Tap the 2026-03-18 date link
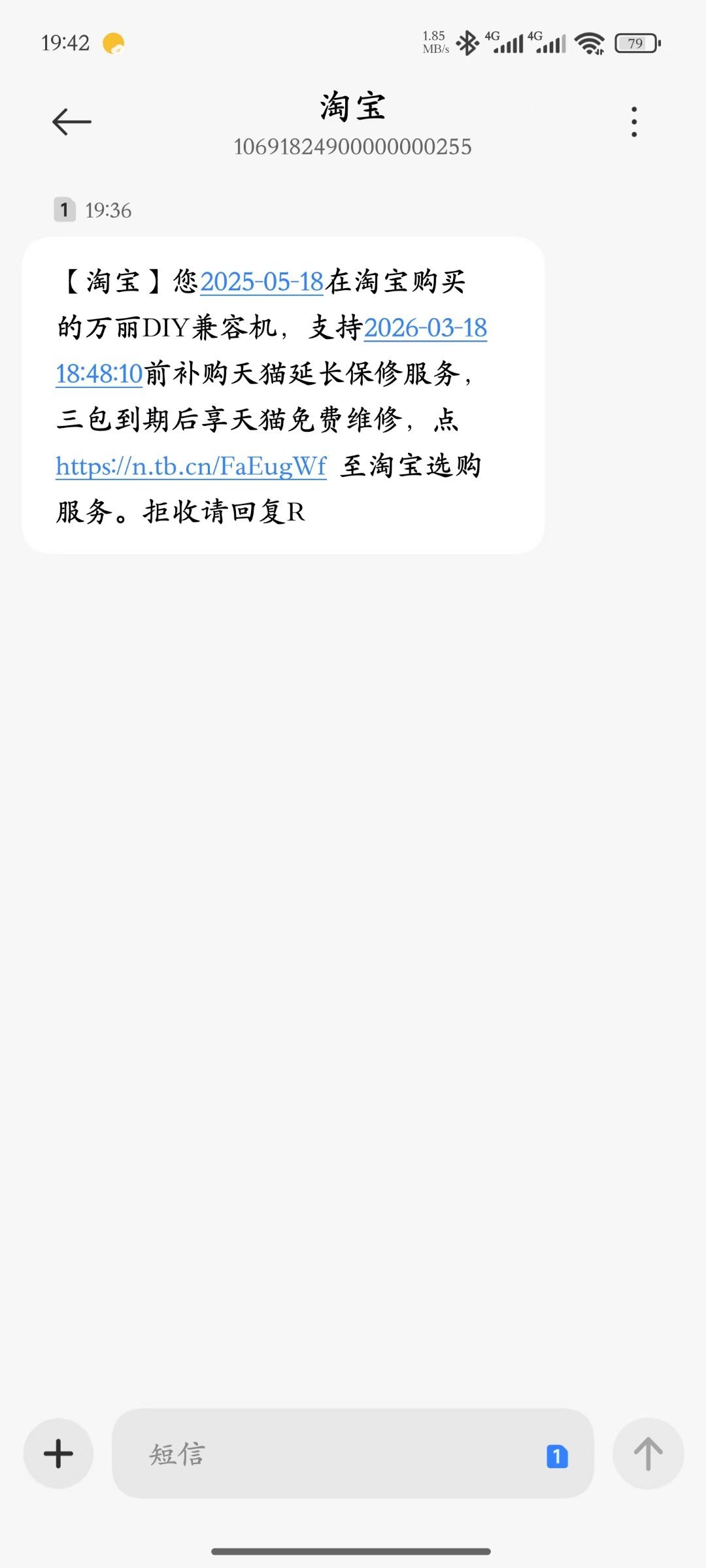The height and width of the screenshot is (1568, 706). [x=426, y=328]
